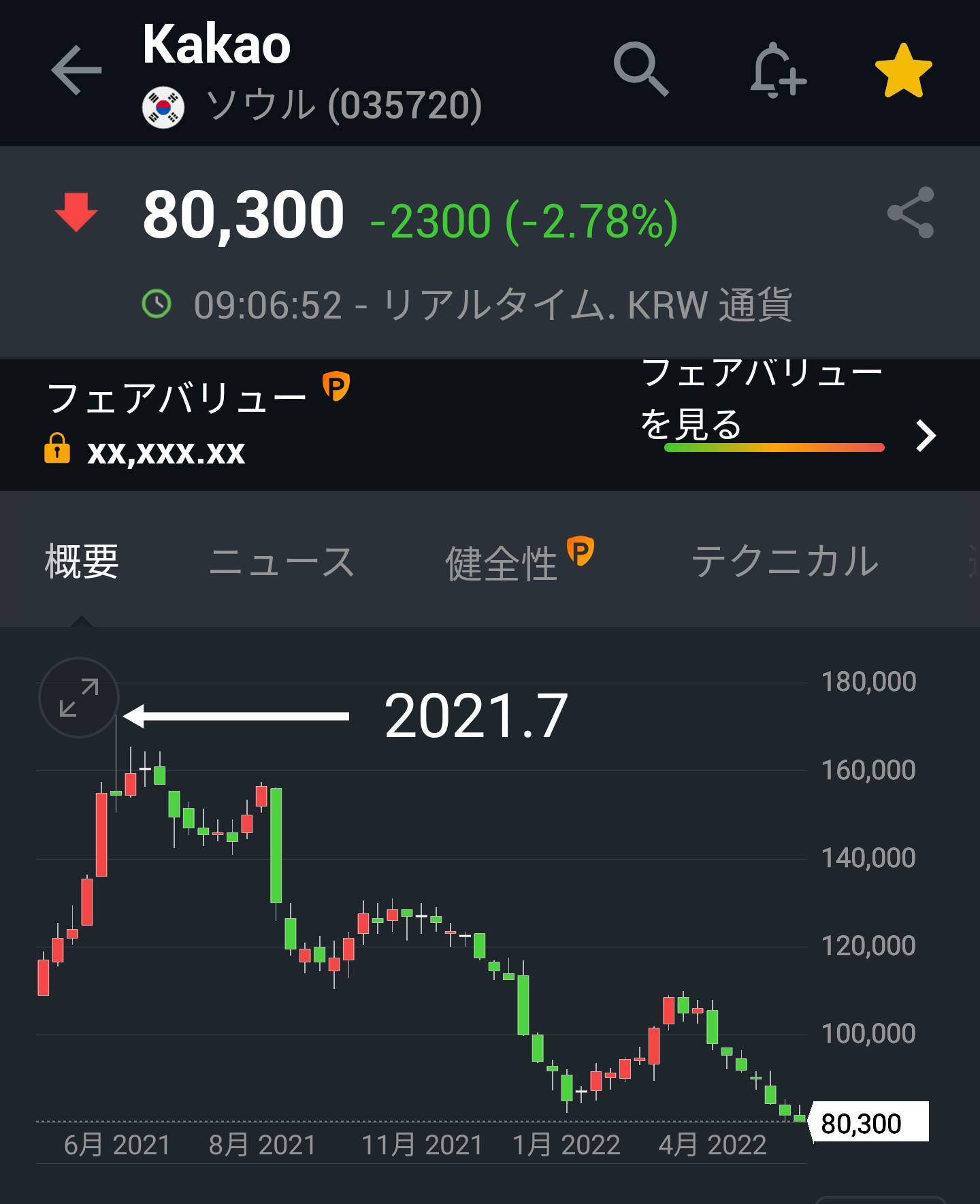Select the テクニカル tab
Viewport: 980px width, 1204px height.
coord(785,563)
